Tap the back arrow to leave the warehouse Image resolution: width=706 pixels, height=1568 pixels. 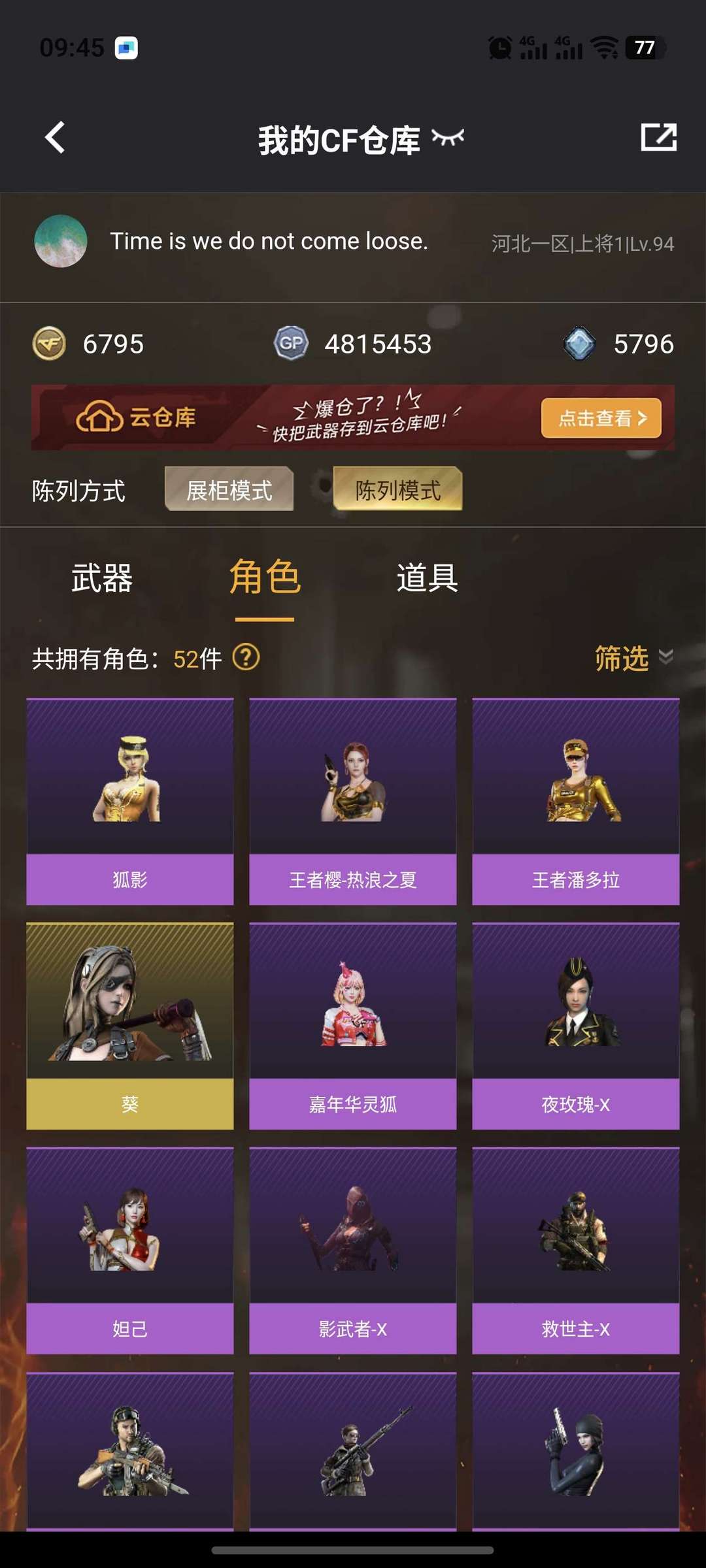[56, 139]
